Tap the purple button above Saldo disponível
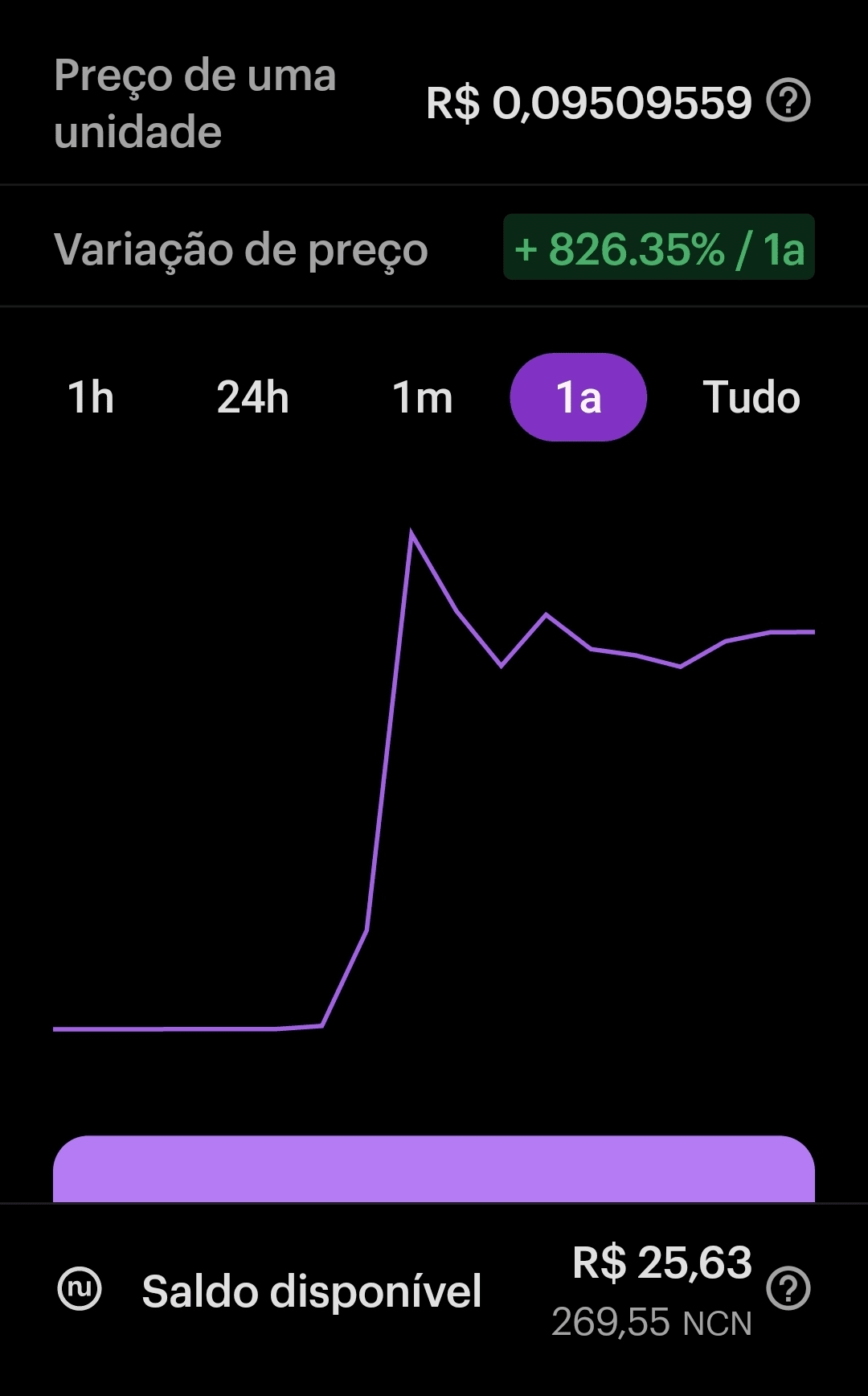Viewport: 868px width, 1396px height. tap(434, 1170)
